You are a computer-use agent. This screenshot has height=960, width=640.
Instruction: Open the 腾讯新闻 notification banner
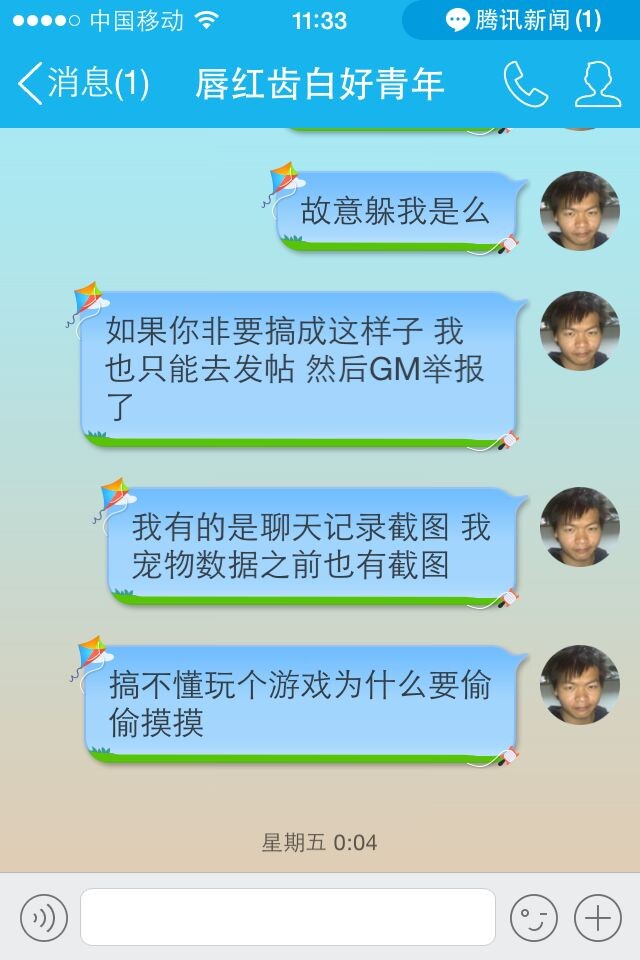522,20
